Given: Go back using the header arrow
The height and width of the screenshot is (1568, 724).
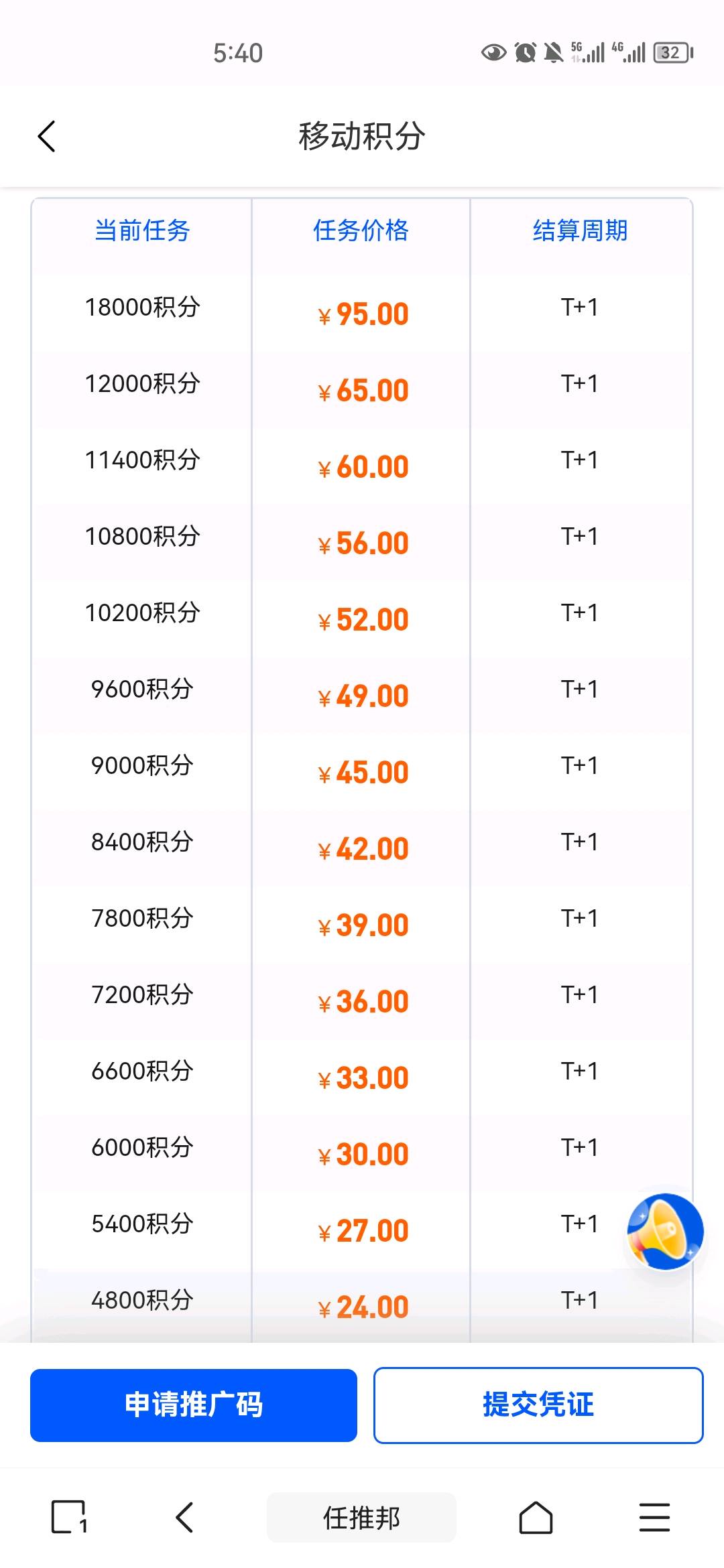Looking at the screenshot, I should (x=46, y=137).
